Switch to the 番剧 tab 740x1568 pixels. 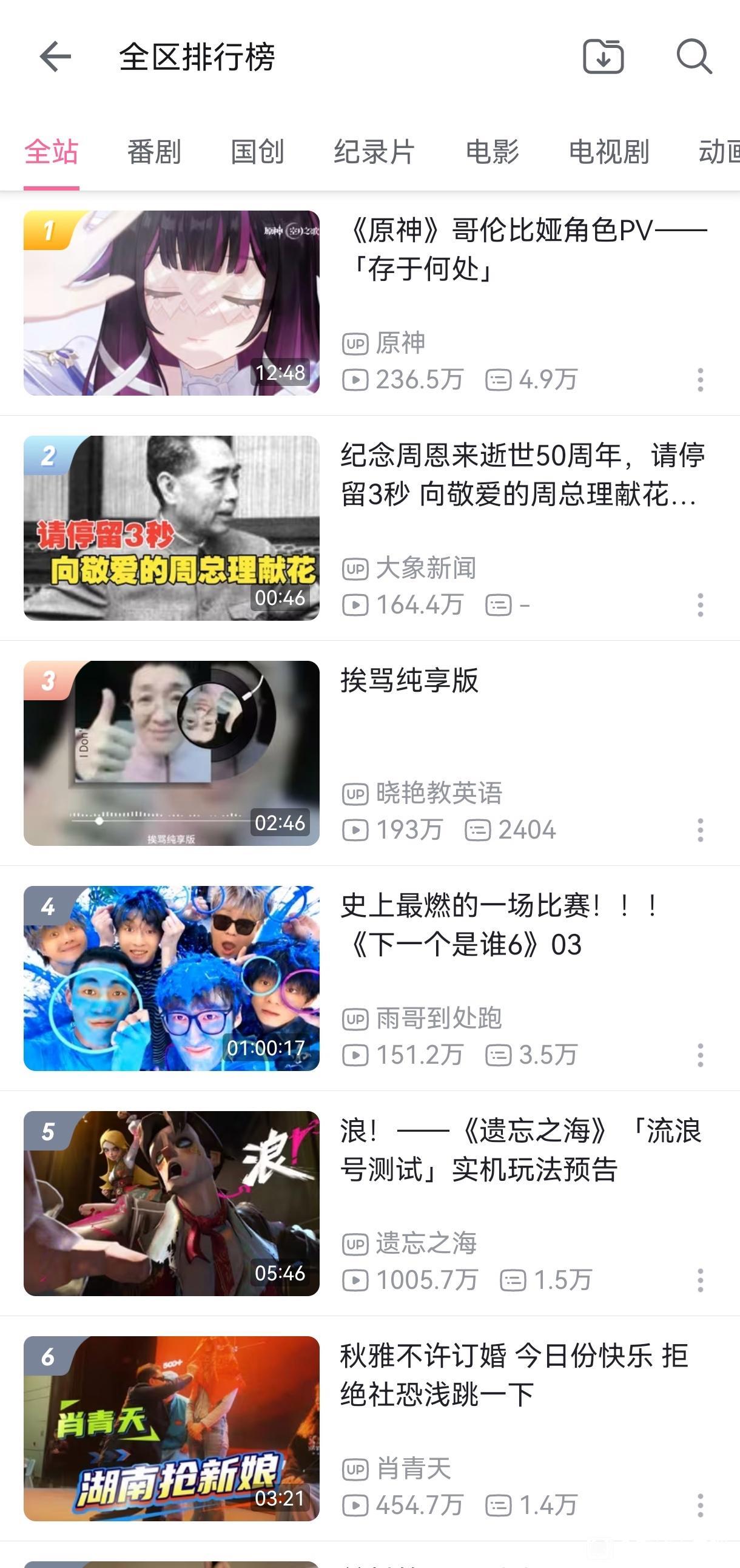click(x=154, y=152)
